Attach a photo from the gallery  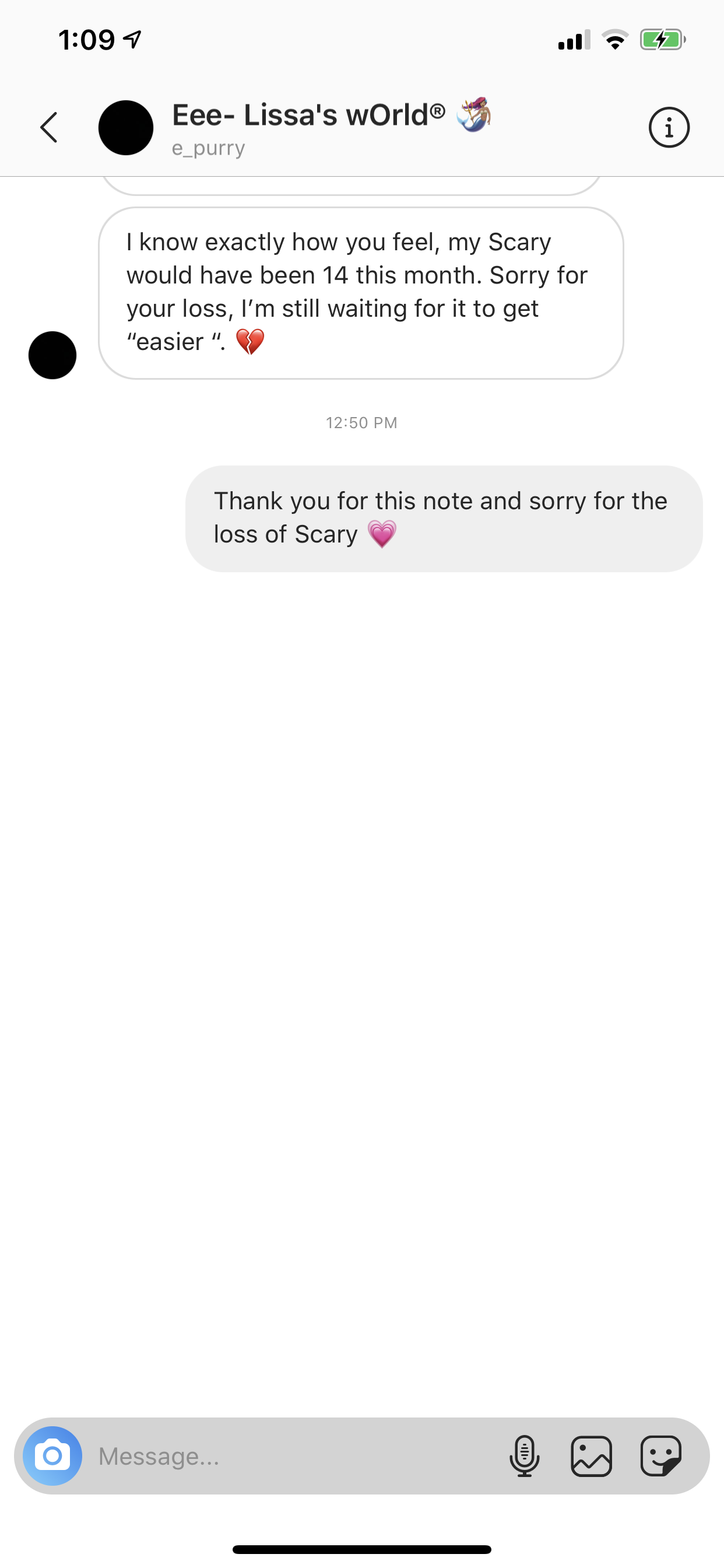(x=591, y=1456)
